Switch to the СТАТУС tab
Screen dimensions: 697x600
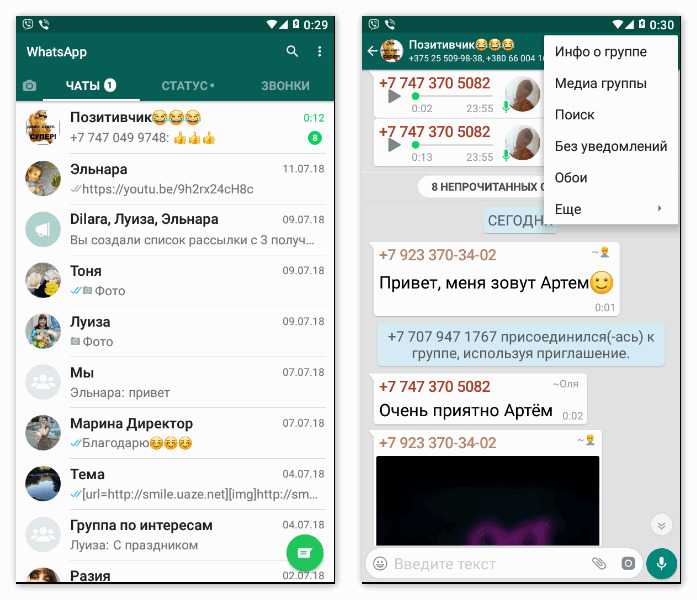point(187,86)
